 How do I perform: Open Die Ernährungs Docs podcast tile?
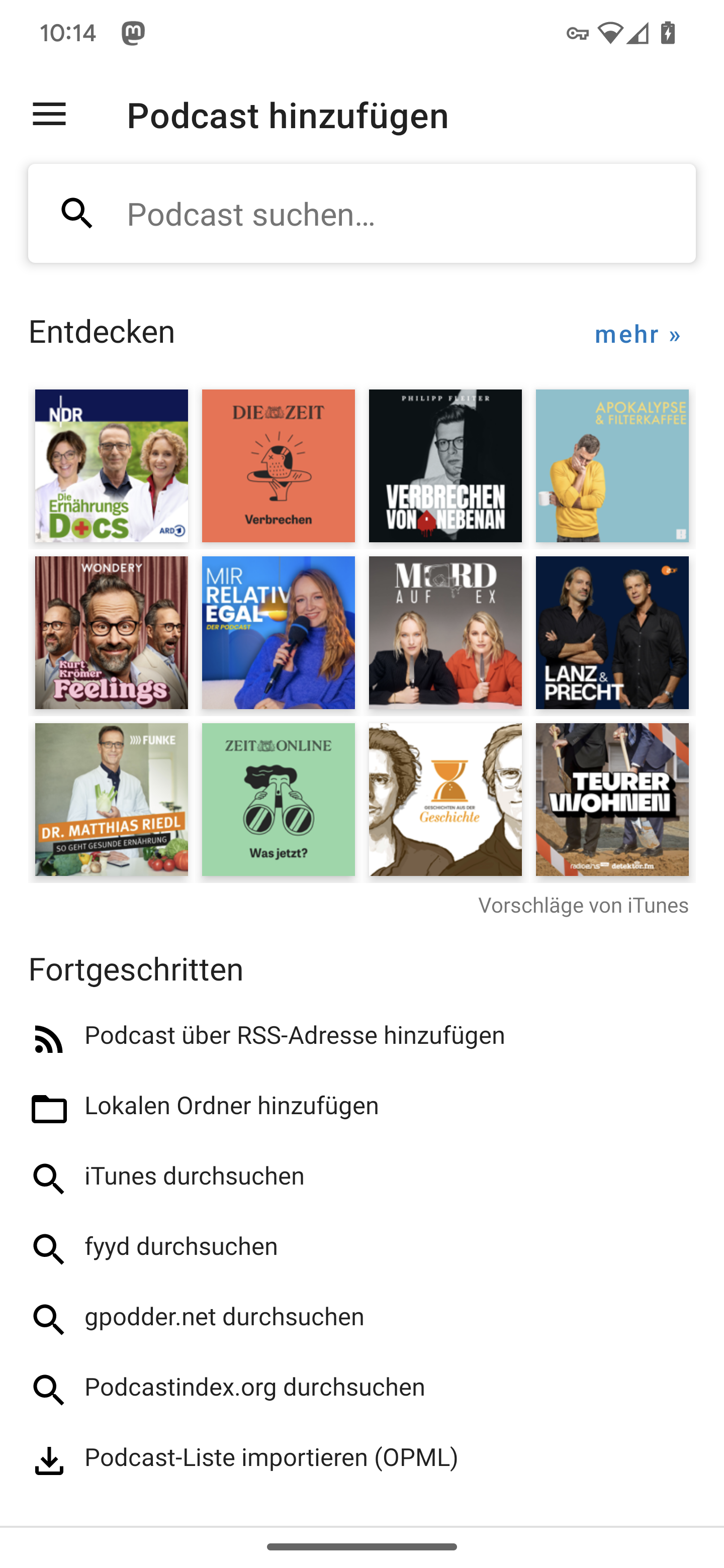112,466
